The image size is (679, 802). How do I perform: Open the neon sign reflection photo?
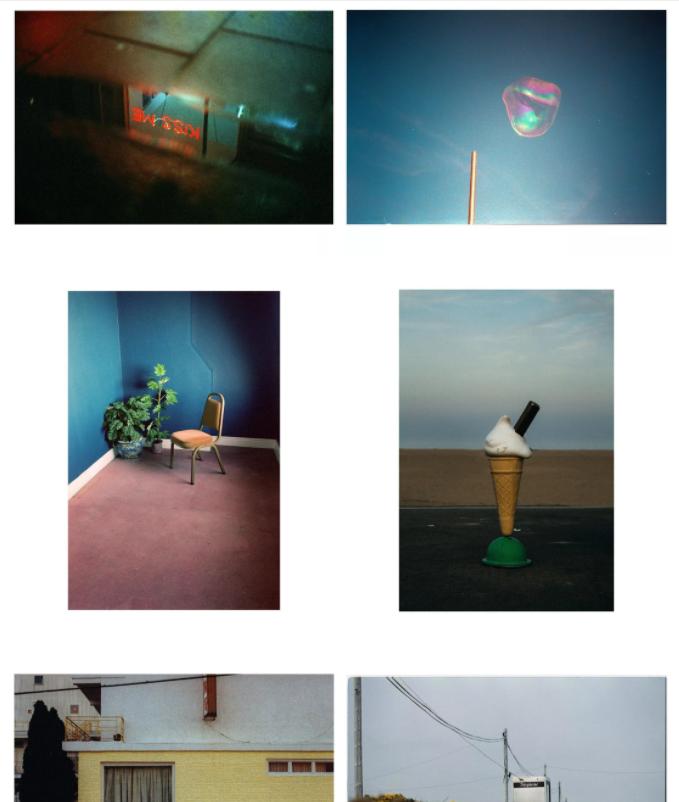tap(174, 118)
